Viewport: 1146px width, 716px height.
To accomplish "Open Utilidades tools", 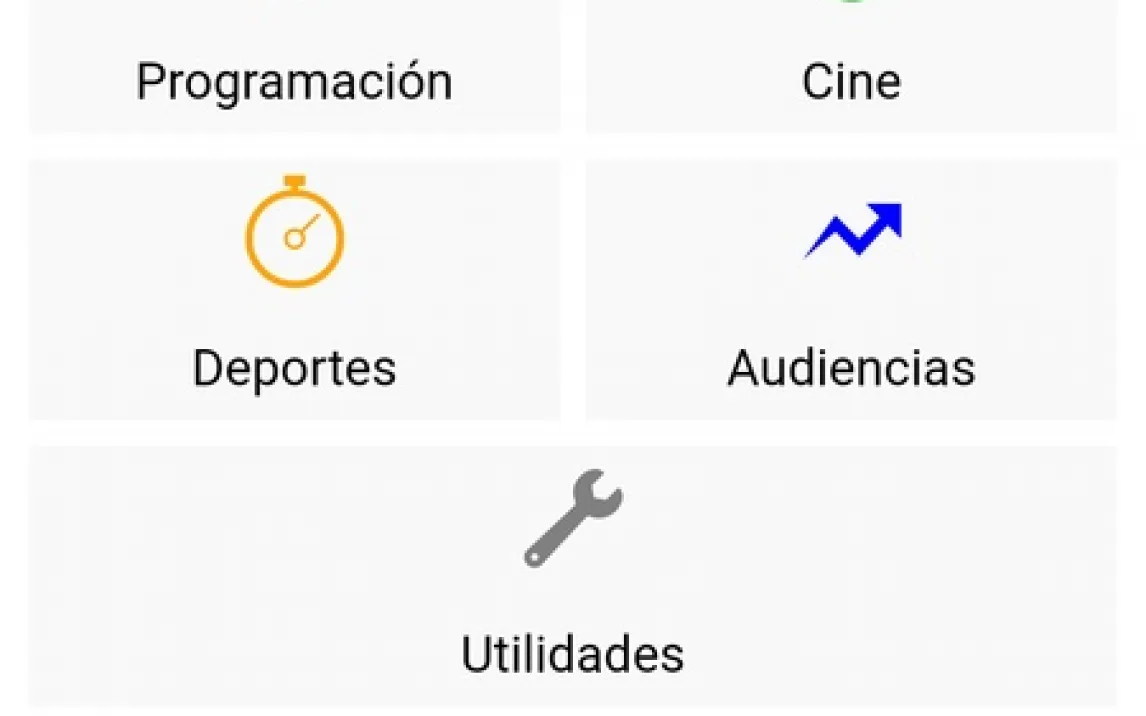I will (x=572, y=575).
